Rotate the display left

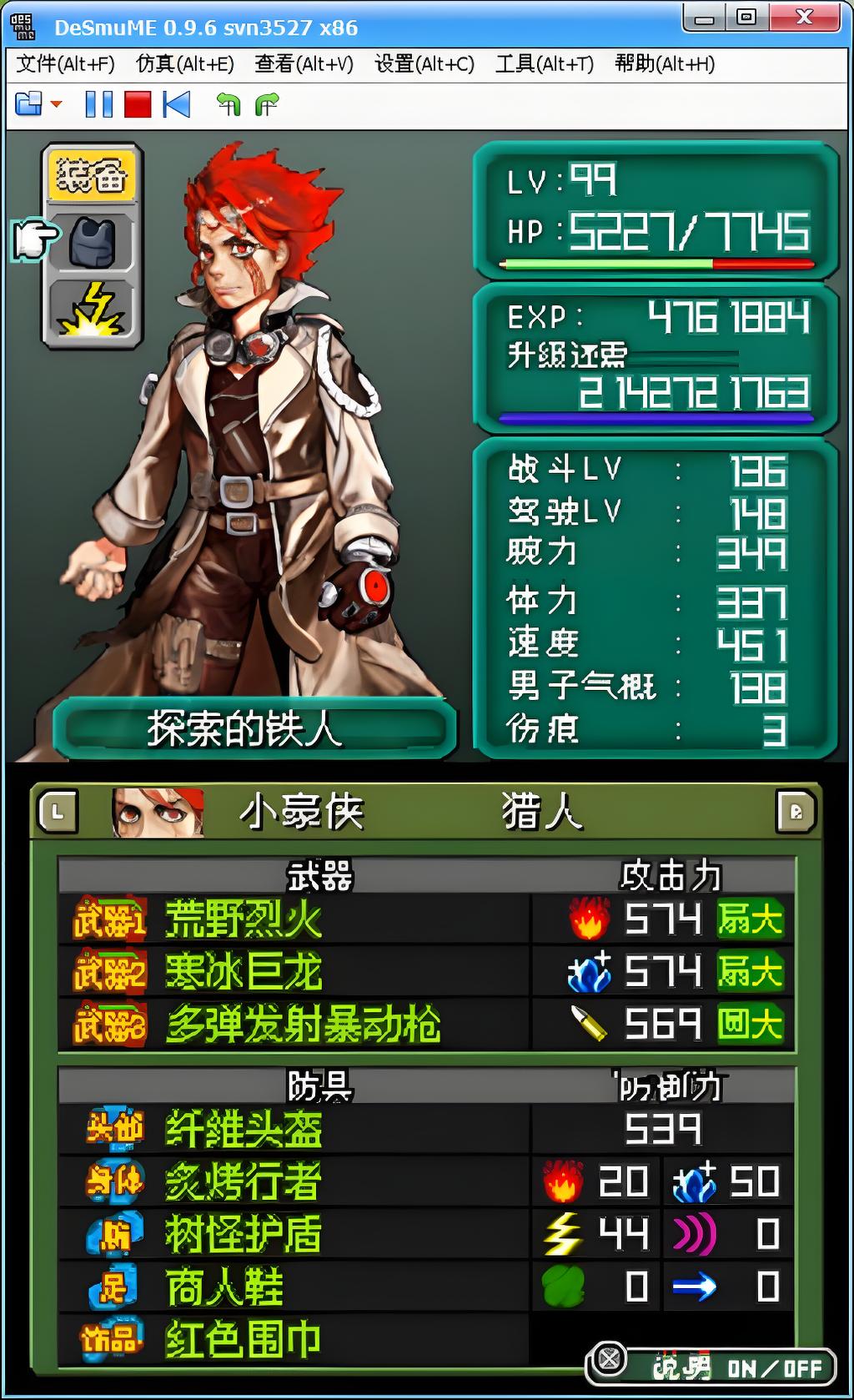(228, 104)
